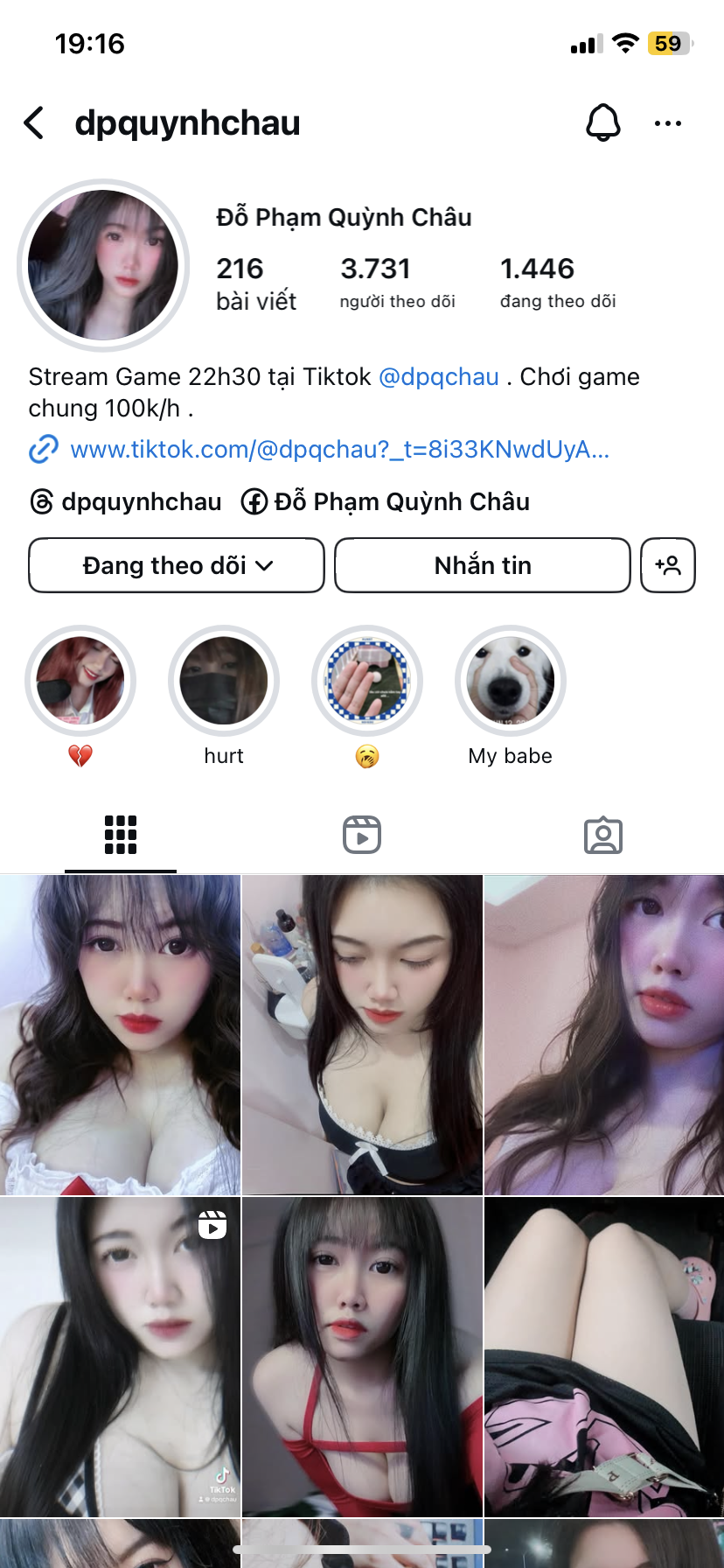View the profile picture story
This screenshot has width=724, height=1568.
(x=103, y=265)
